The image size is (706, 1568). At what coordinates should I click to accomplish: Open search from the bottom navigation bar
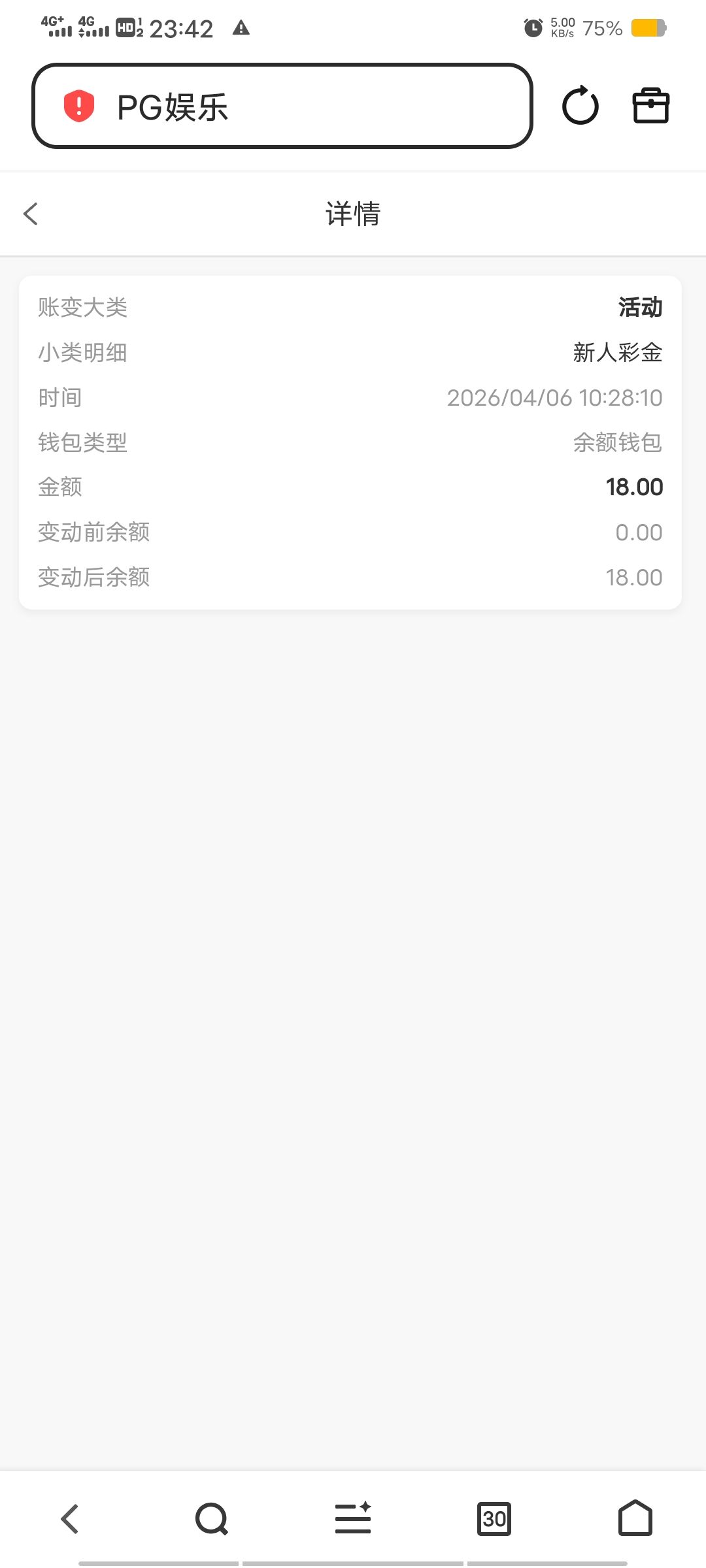coord(211,1519)
